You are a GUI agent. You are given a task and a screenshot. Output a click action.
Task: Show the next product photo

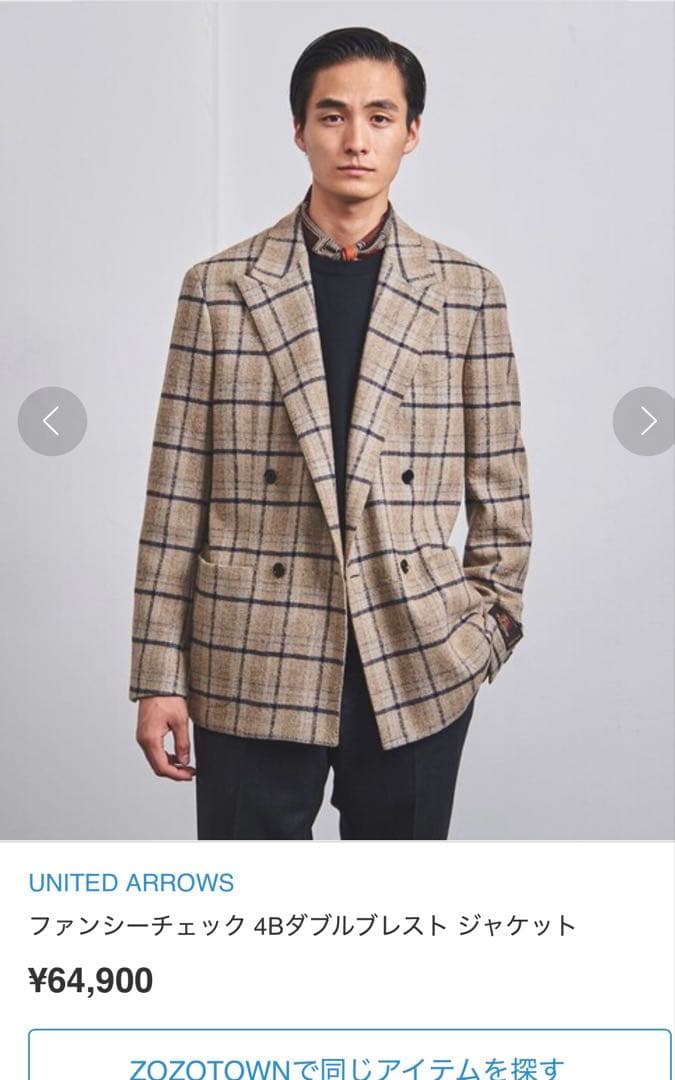645,421
